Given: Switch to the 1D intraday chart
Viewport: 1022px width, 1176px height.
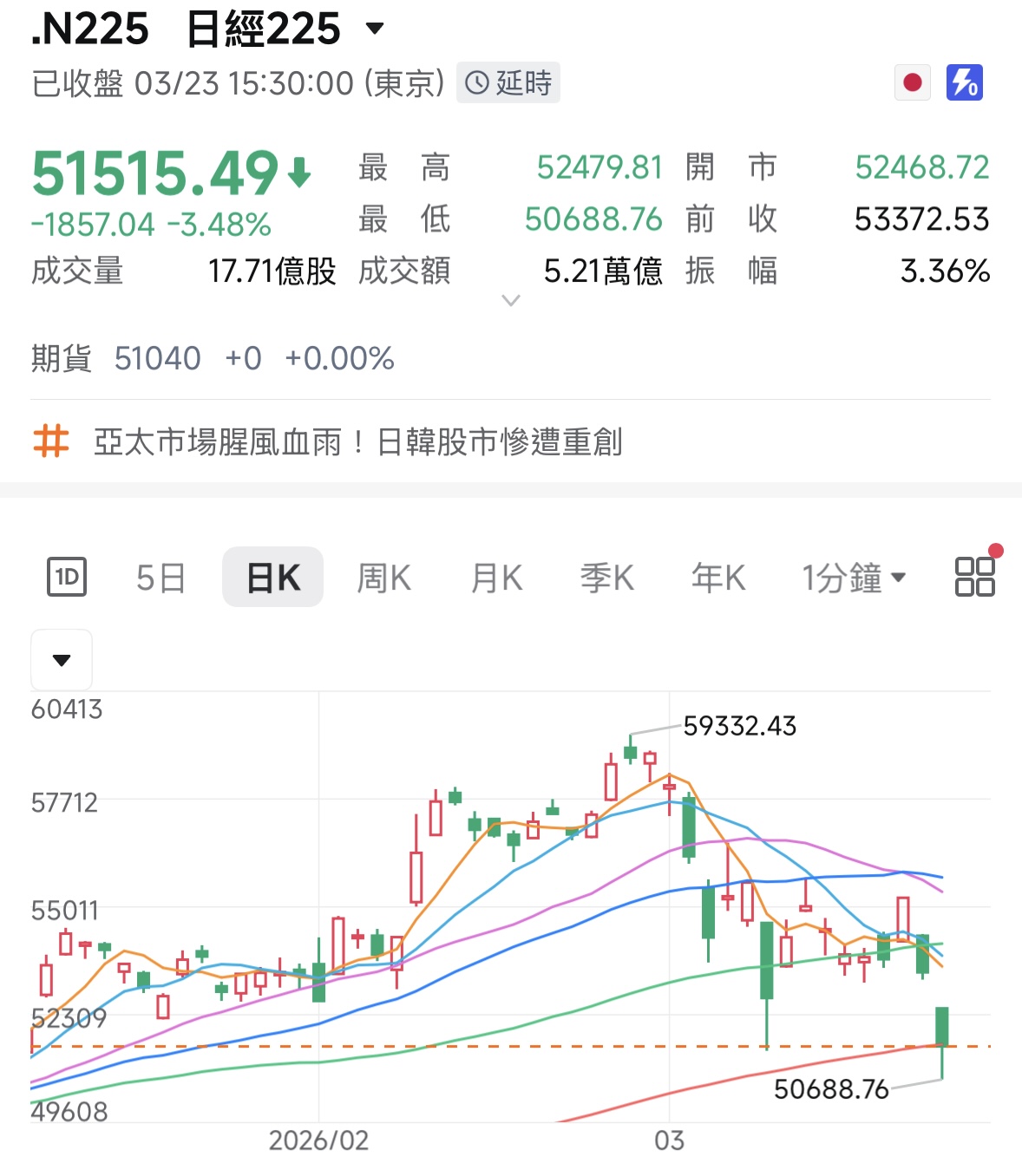Looking at the screenshot, I should pos(67,577).
